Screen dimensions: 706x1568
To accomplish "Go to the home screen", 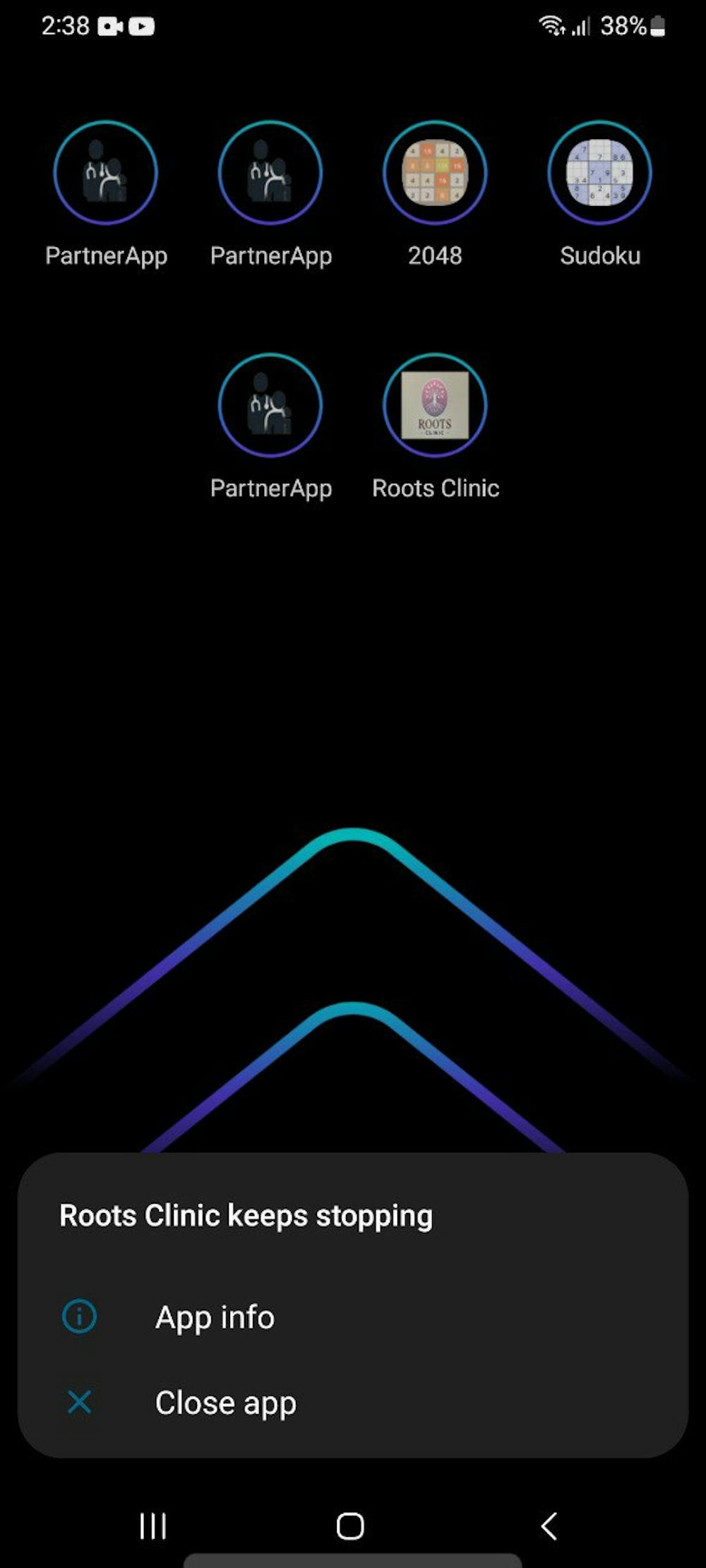I will (x=350, y=1526).
